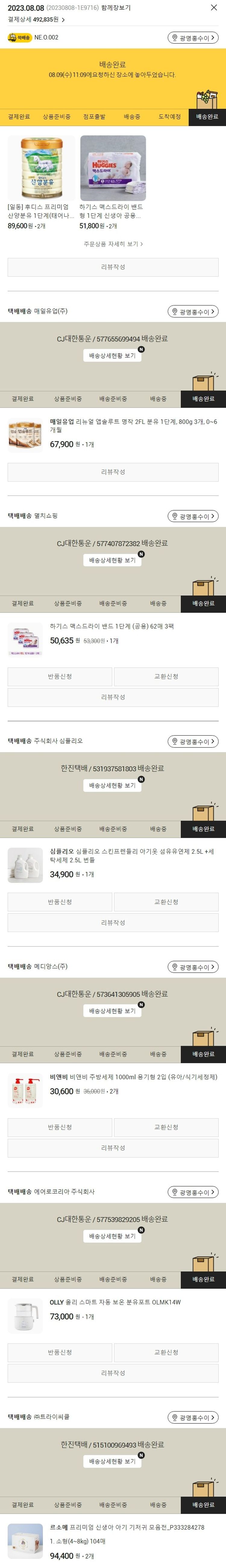226x1568 pixels.
Task: Request return for OLLY 분유포트
Action: (60, 1352)
